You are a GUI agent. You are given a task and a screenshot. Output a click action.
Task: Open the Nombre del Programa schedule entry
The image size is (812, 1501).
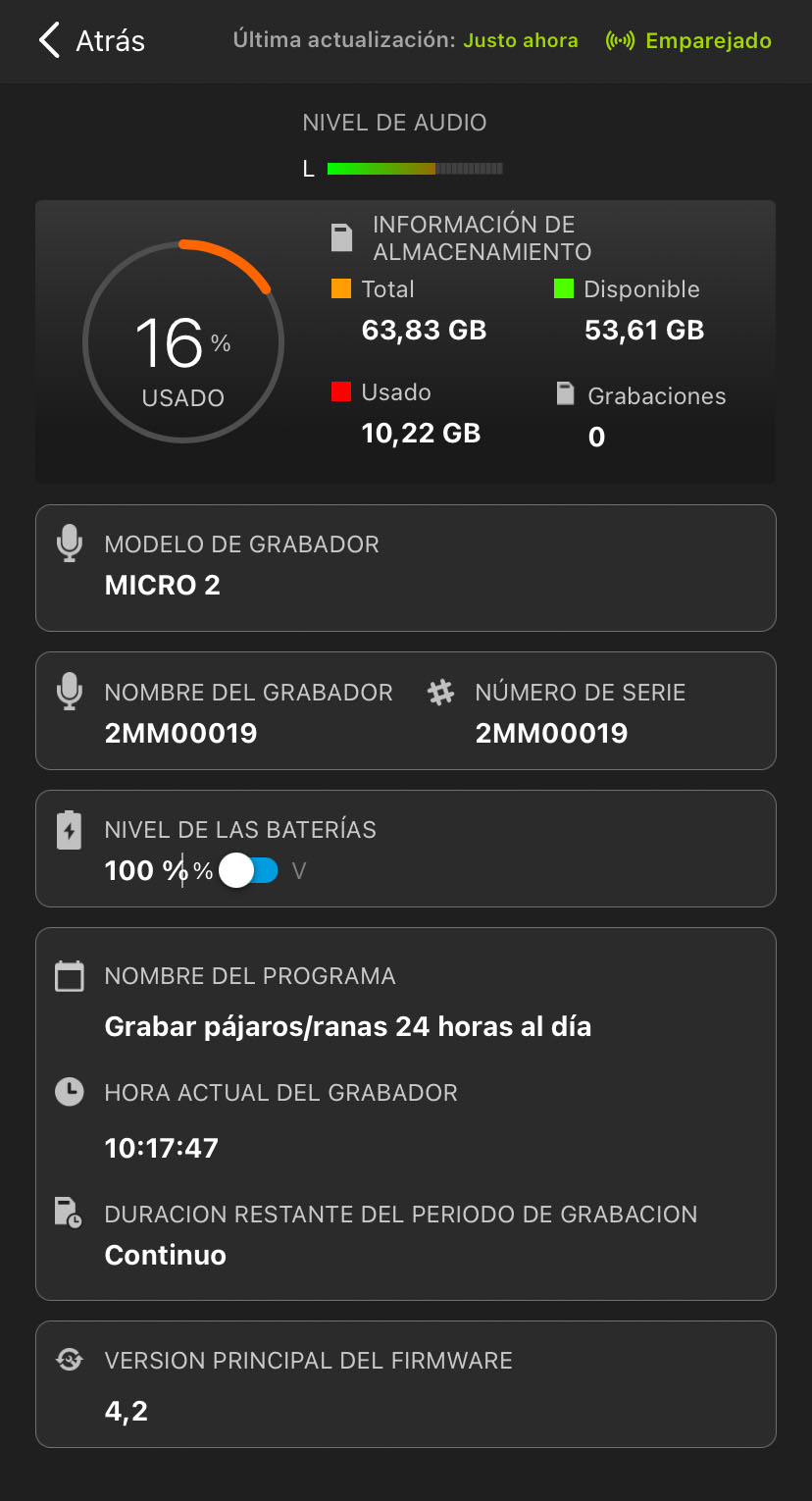click(x=348, y=1025)
